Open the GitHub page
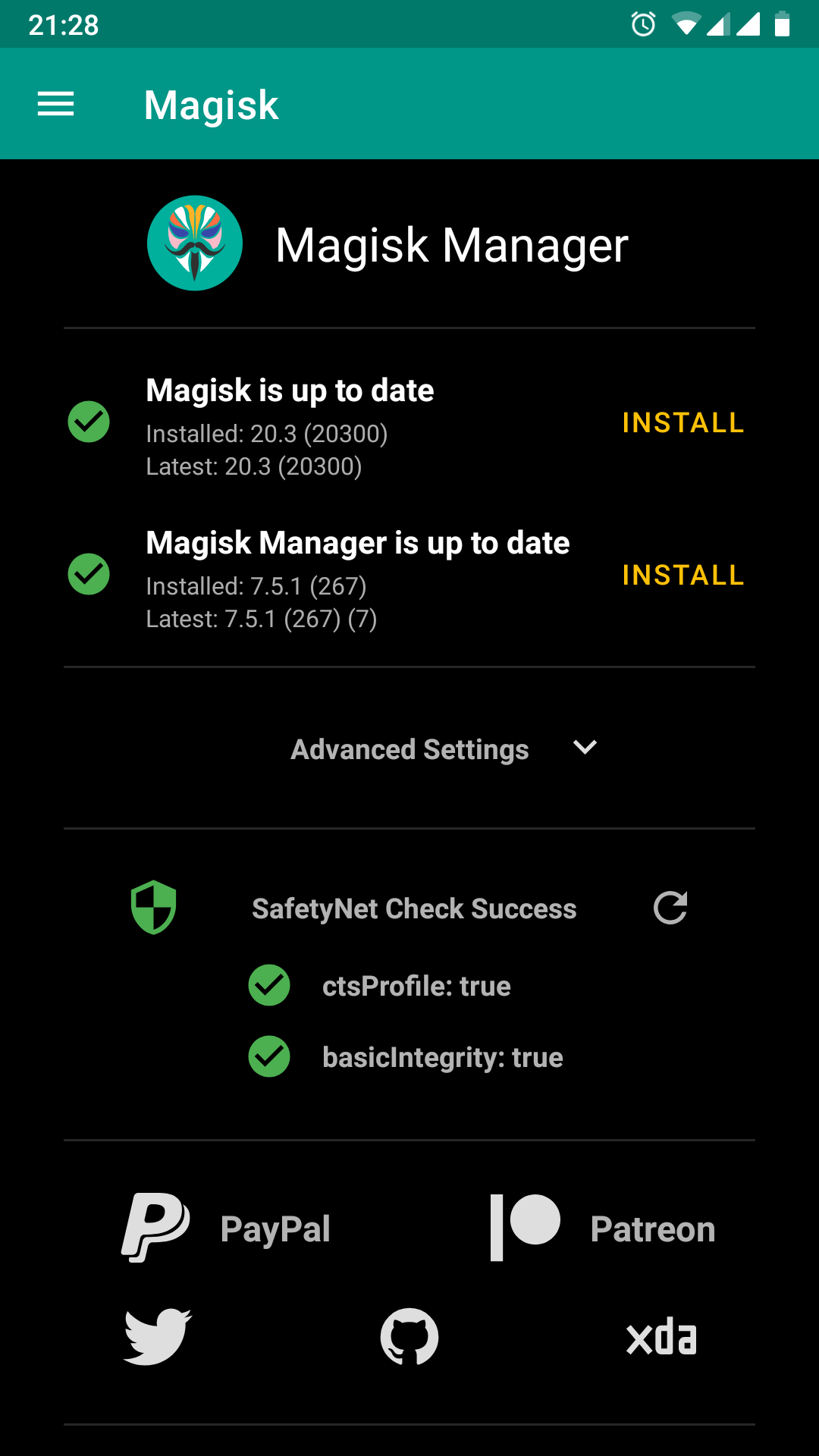The image size is (819, 1456). pos(409,1337)
